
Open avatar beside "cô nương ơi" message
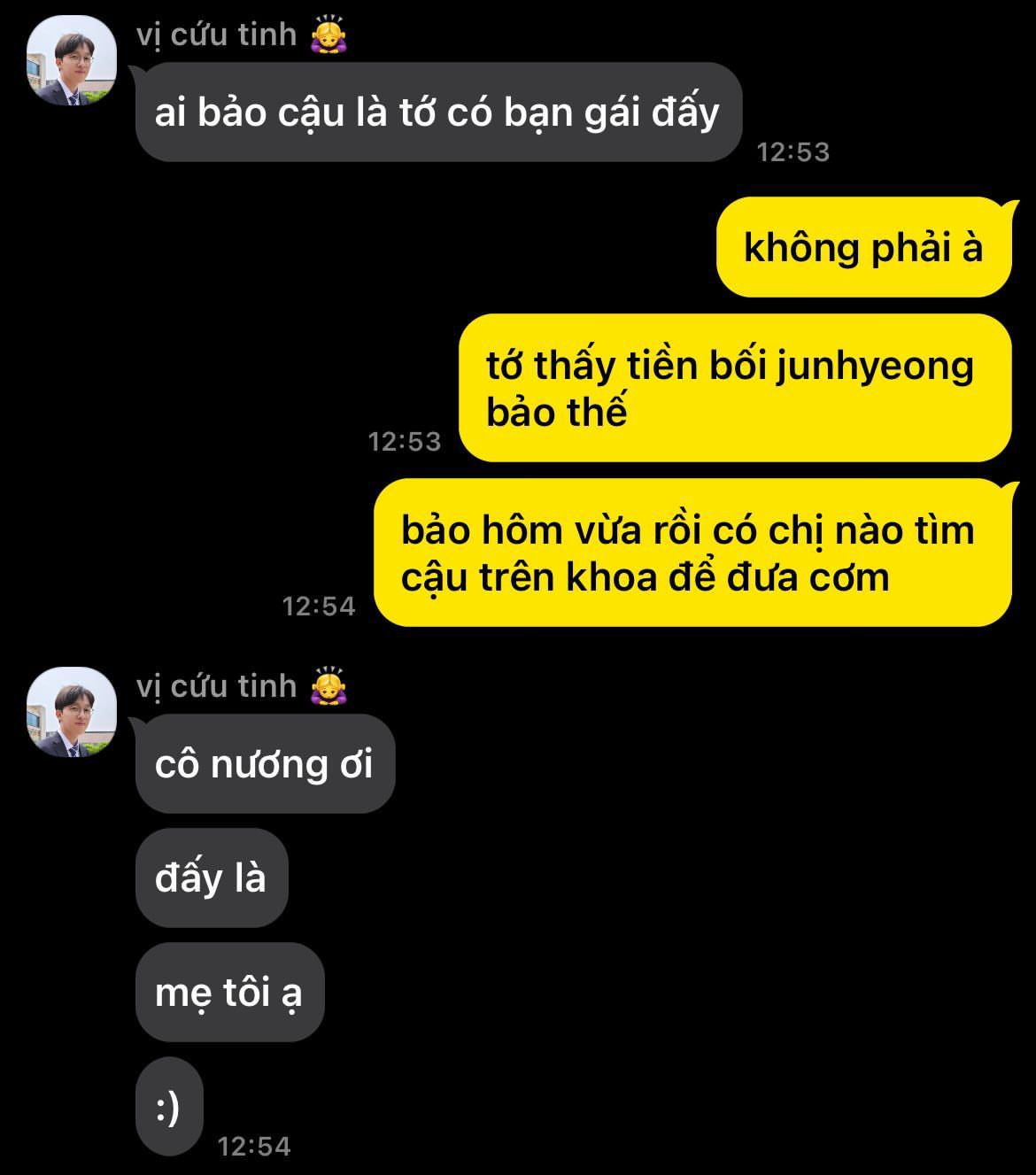(x=72, y=712)
